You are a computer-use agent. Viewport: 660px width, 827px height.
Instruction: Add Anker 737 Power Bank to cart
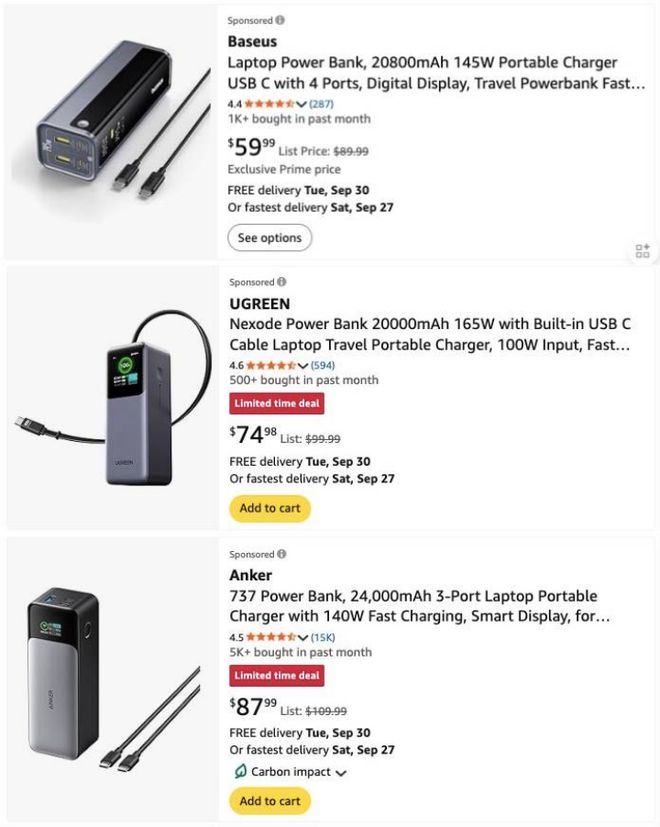click(x=269, y=801)
